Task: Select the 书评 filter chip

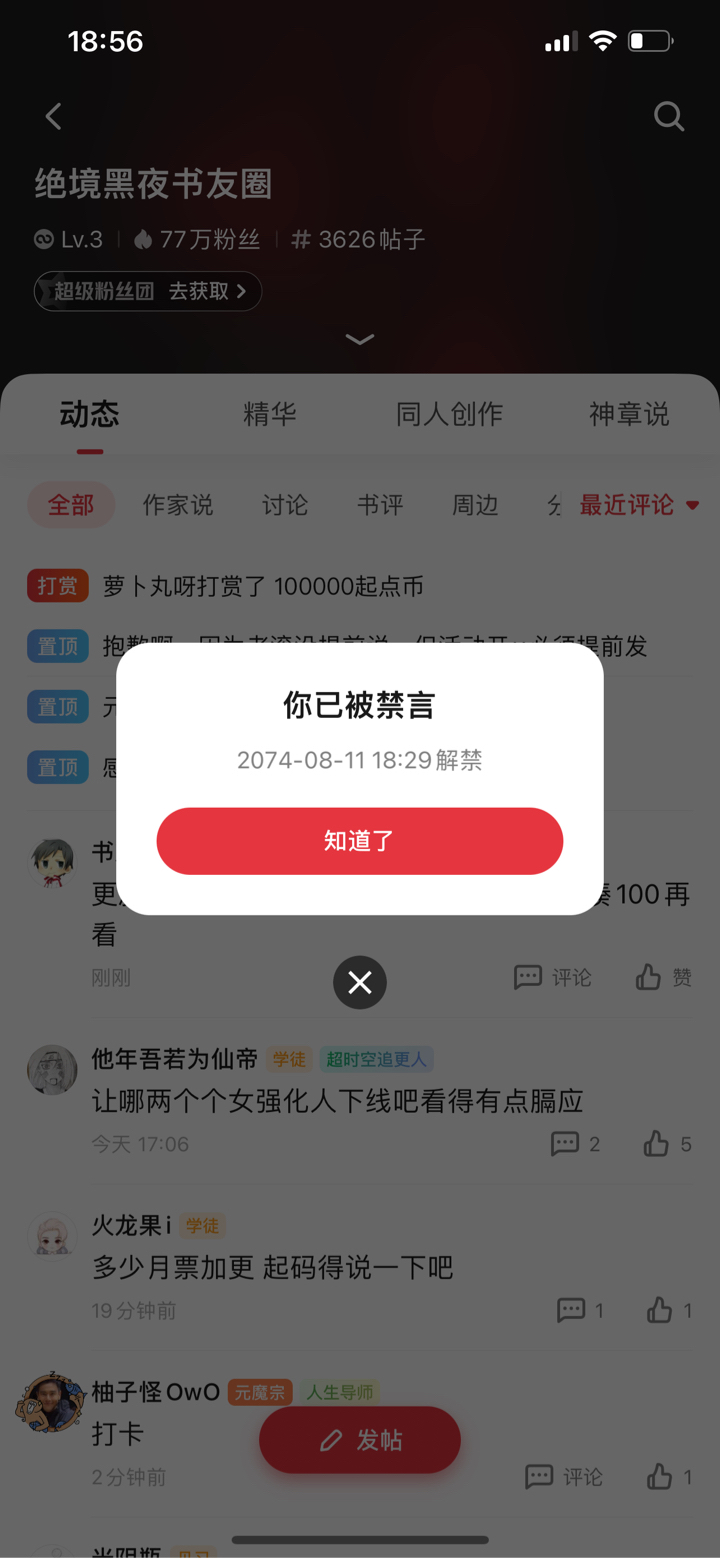Action: (x=380, y=505)
